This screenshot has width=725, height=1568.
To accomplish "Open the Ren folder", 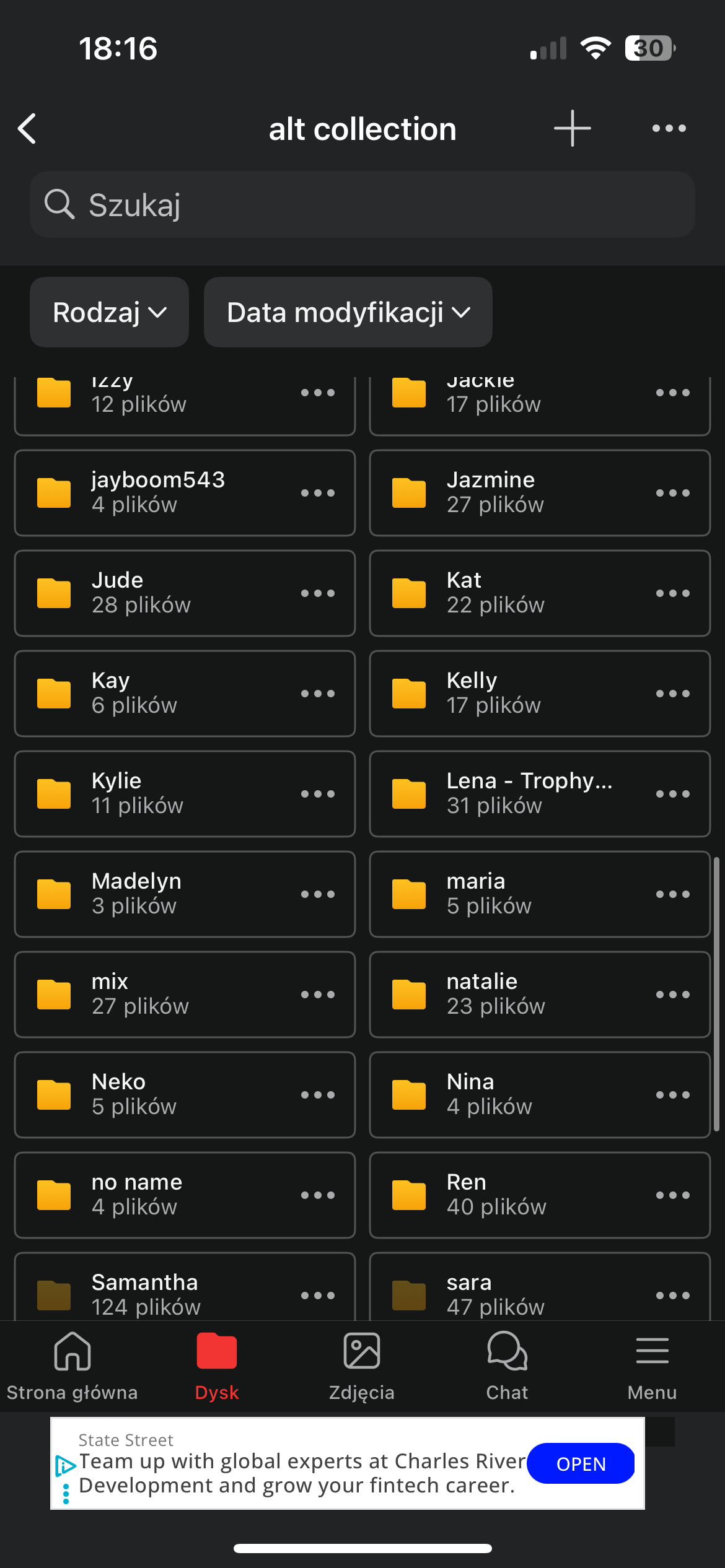I will coord(540,1195).
